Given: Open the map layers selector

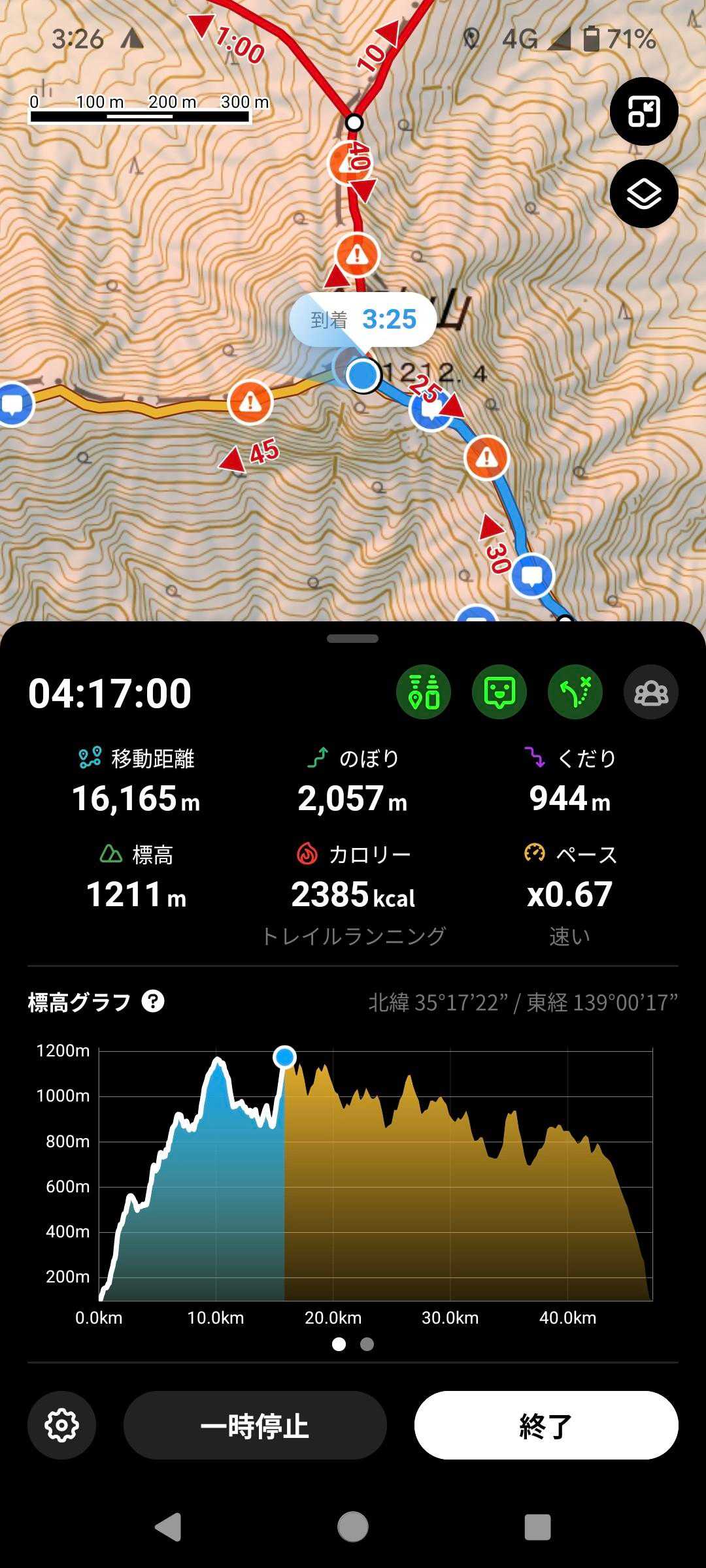Looking at the screenshot, I should [644, 194].
